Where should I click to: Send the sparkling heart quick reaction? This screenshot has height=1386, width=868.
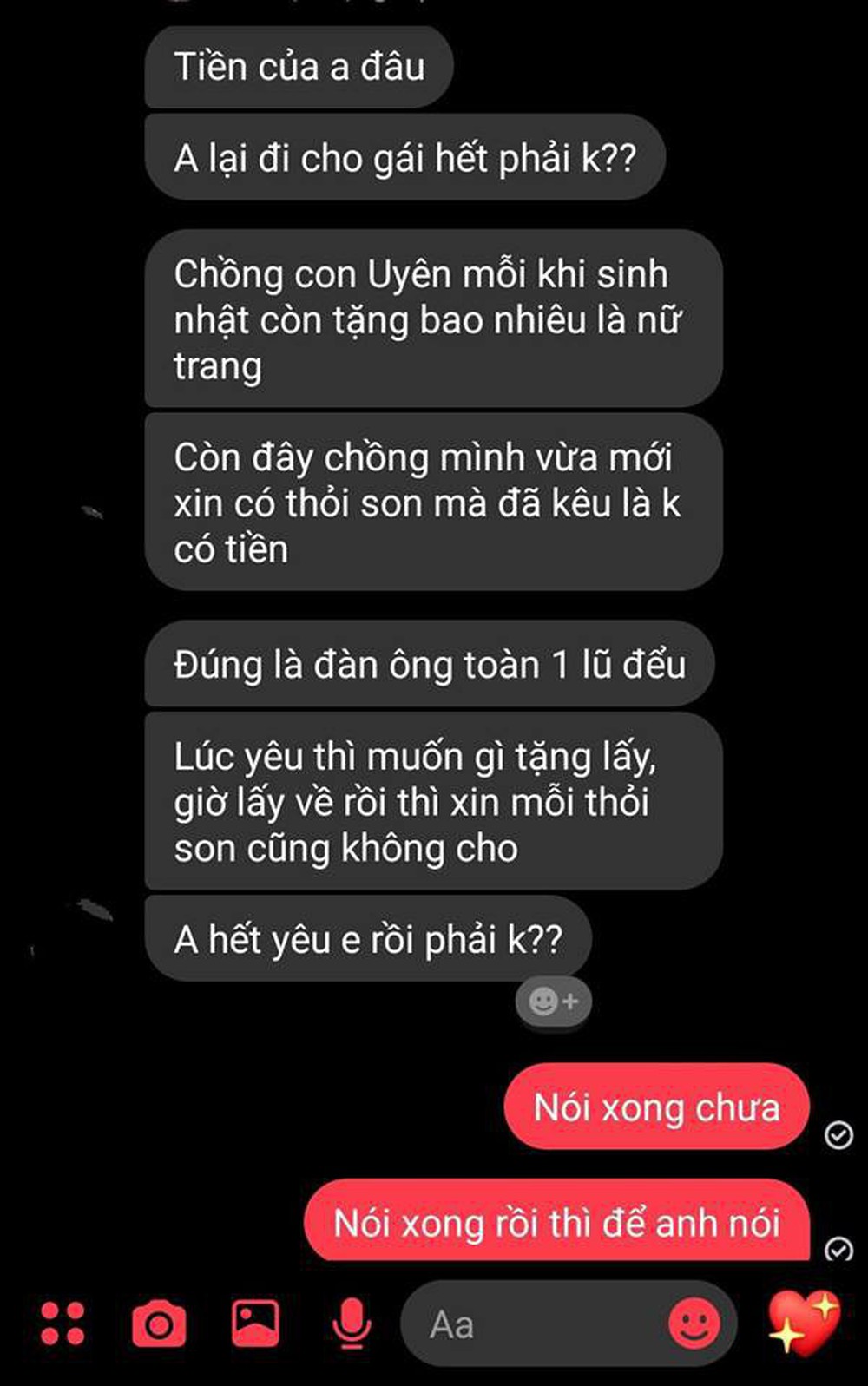coord(804,1323)
